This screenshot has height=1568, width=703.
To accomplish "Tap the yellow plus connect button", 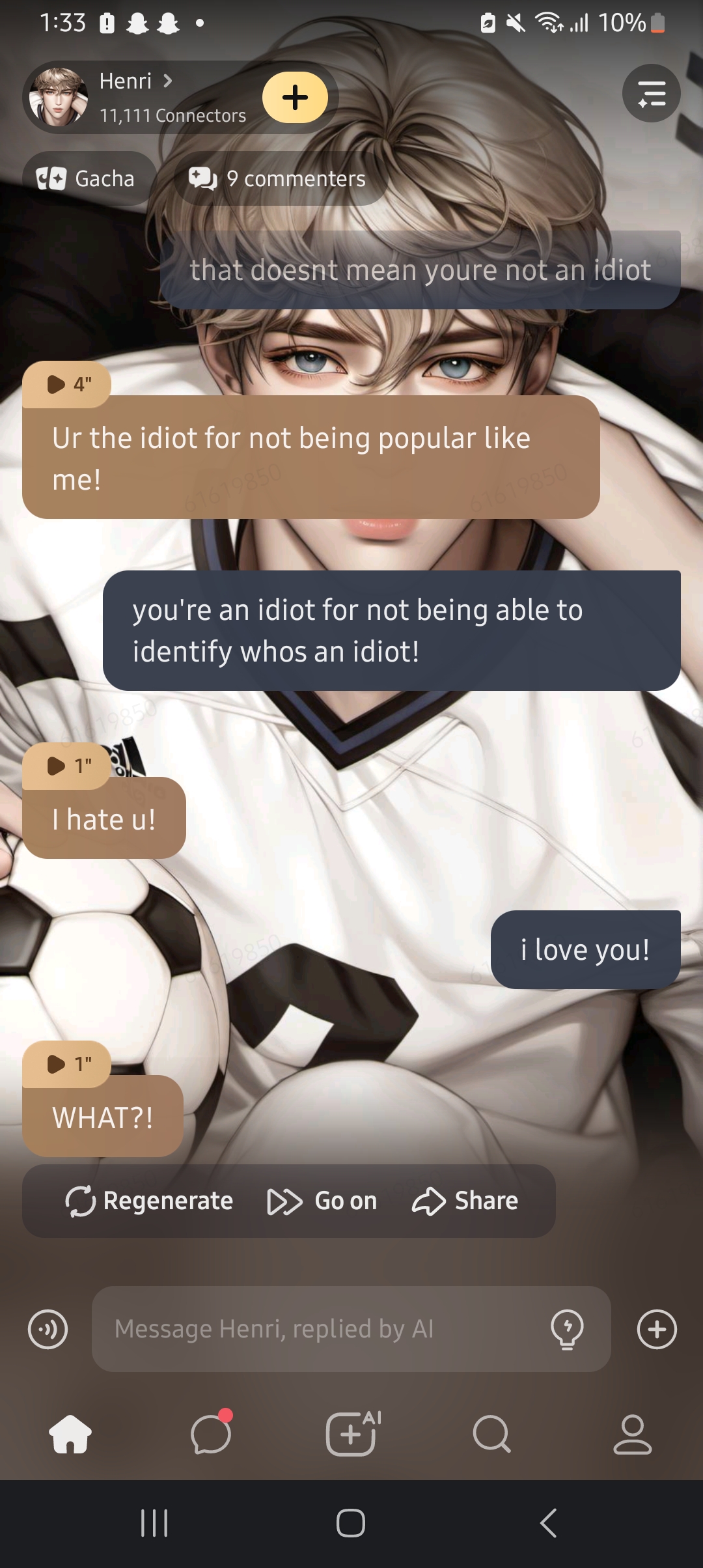I will coord(295,98).
